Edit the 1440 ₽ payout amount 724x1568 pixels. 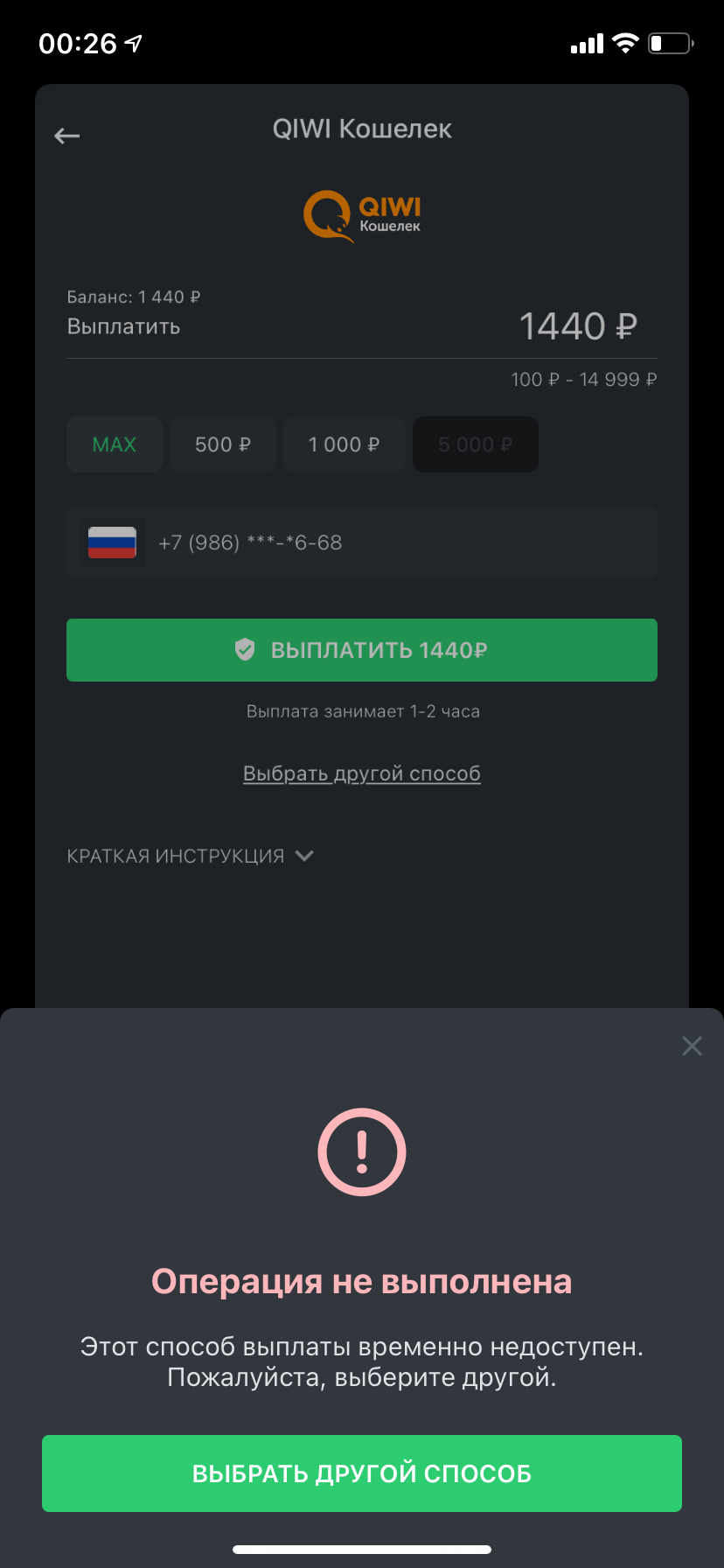(x=577, y=326)
